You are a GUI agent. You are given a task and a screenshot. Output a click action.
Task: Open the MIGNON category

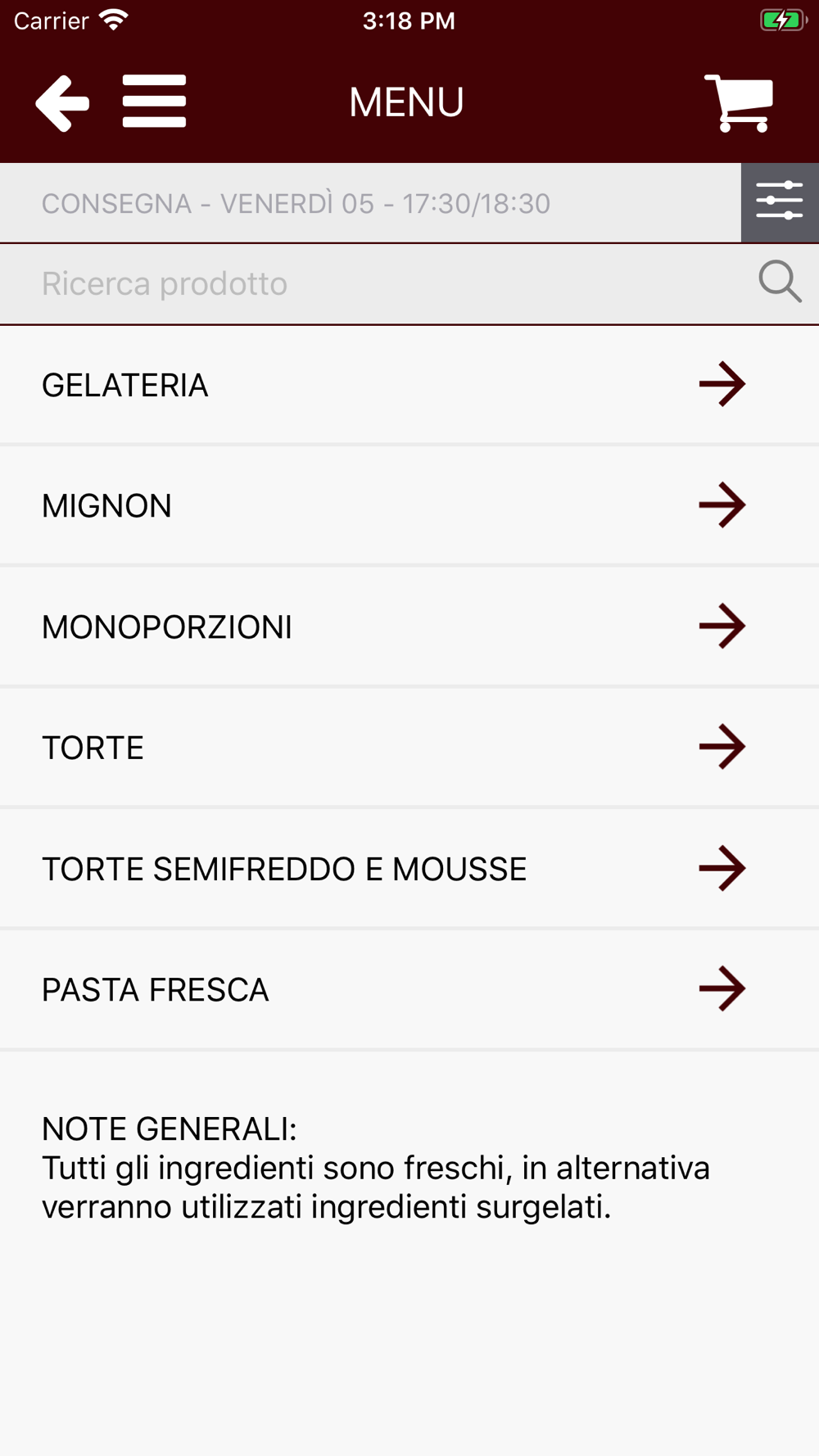[409, 505]
